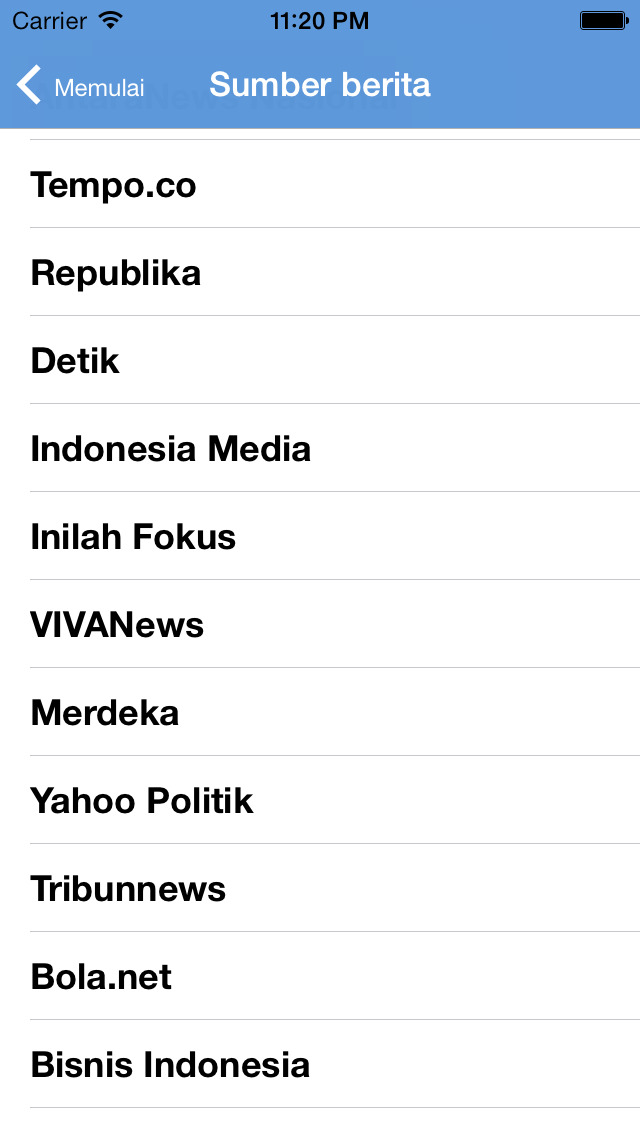
Task: Select Republika from the list
Action: [x=320, y=272]
